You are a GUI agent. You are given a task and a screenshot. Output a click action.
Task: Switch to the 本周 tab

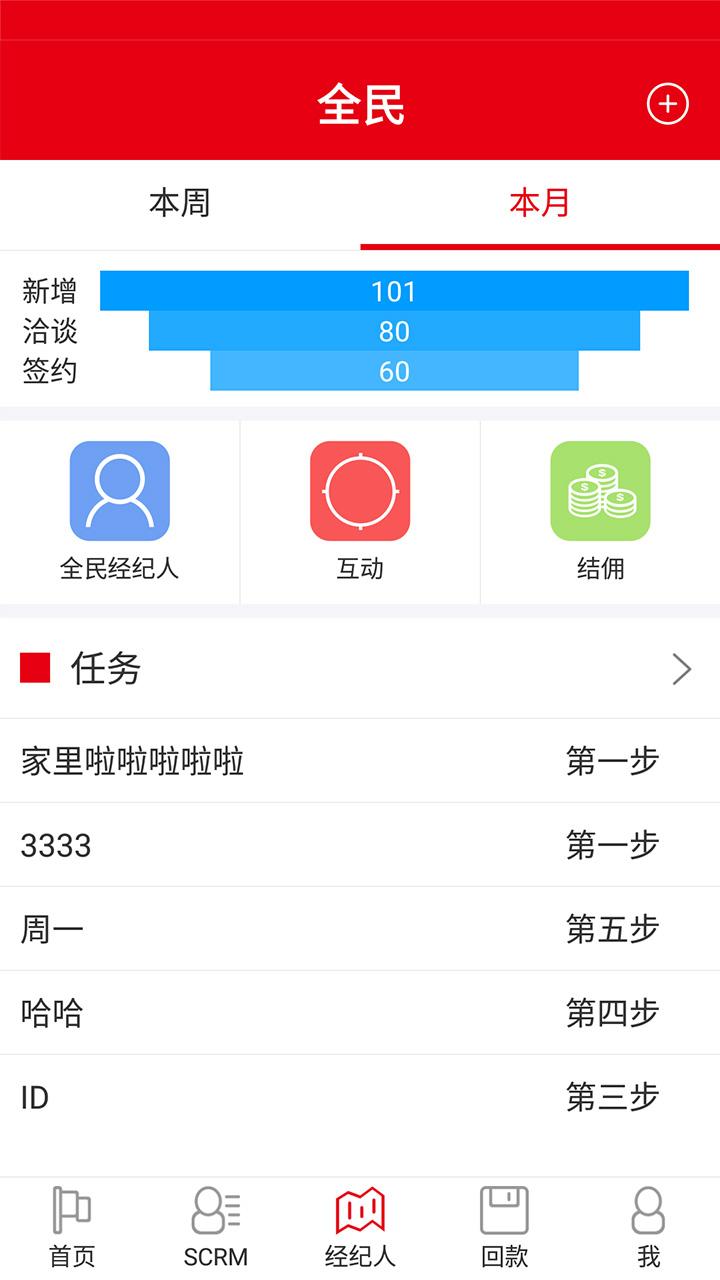180,204
